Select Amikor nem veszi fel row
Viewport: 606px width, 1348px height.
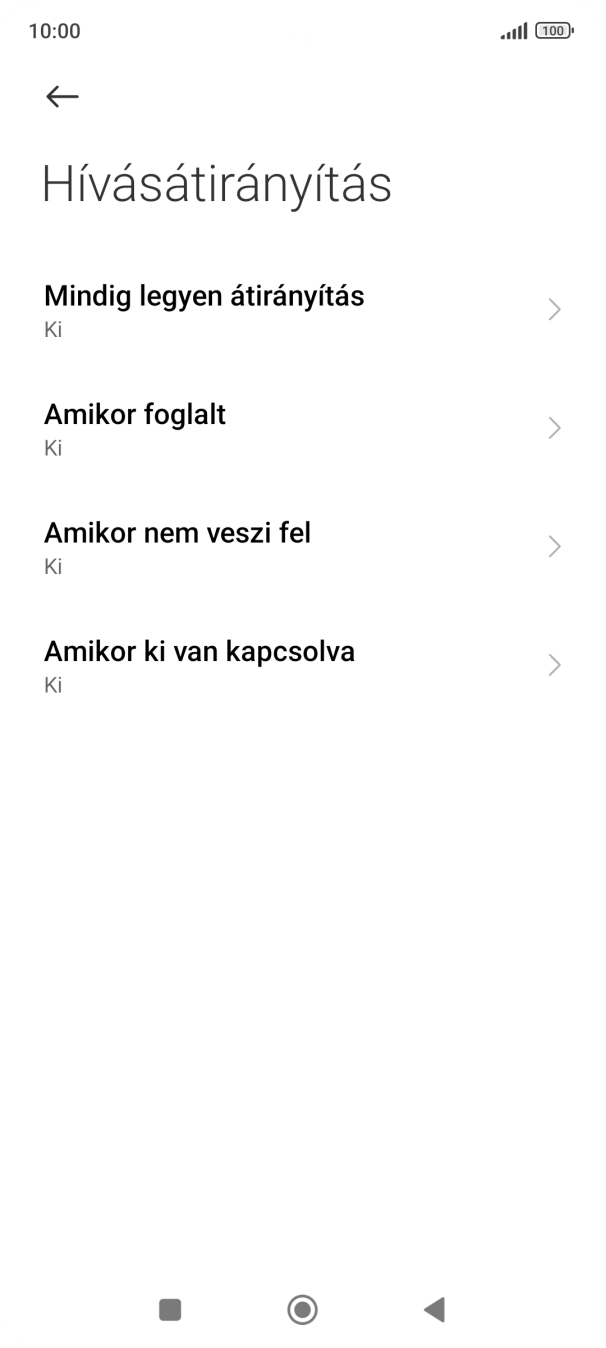click(x=302, y=546)
